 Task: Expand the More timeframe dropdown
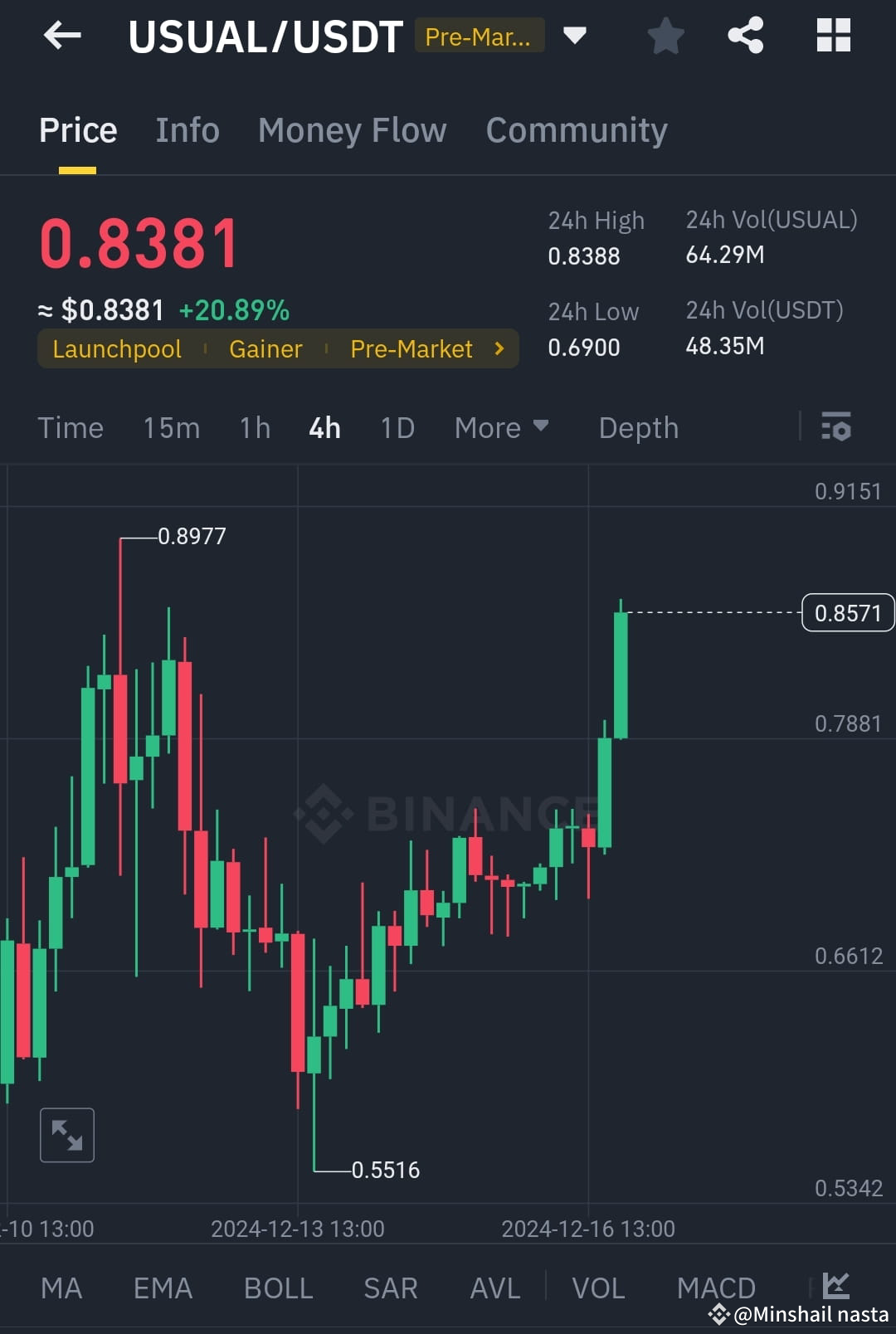click(501, 428)
